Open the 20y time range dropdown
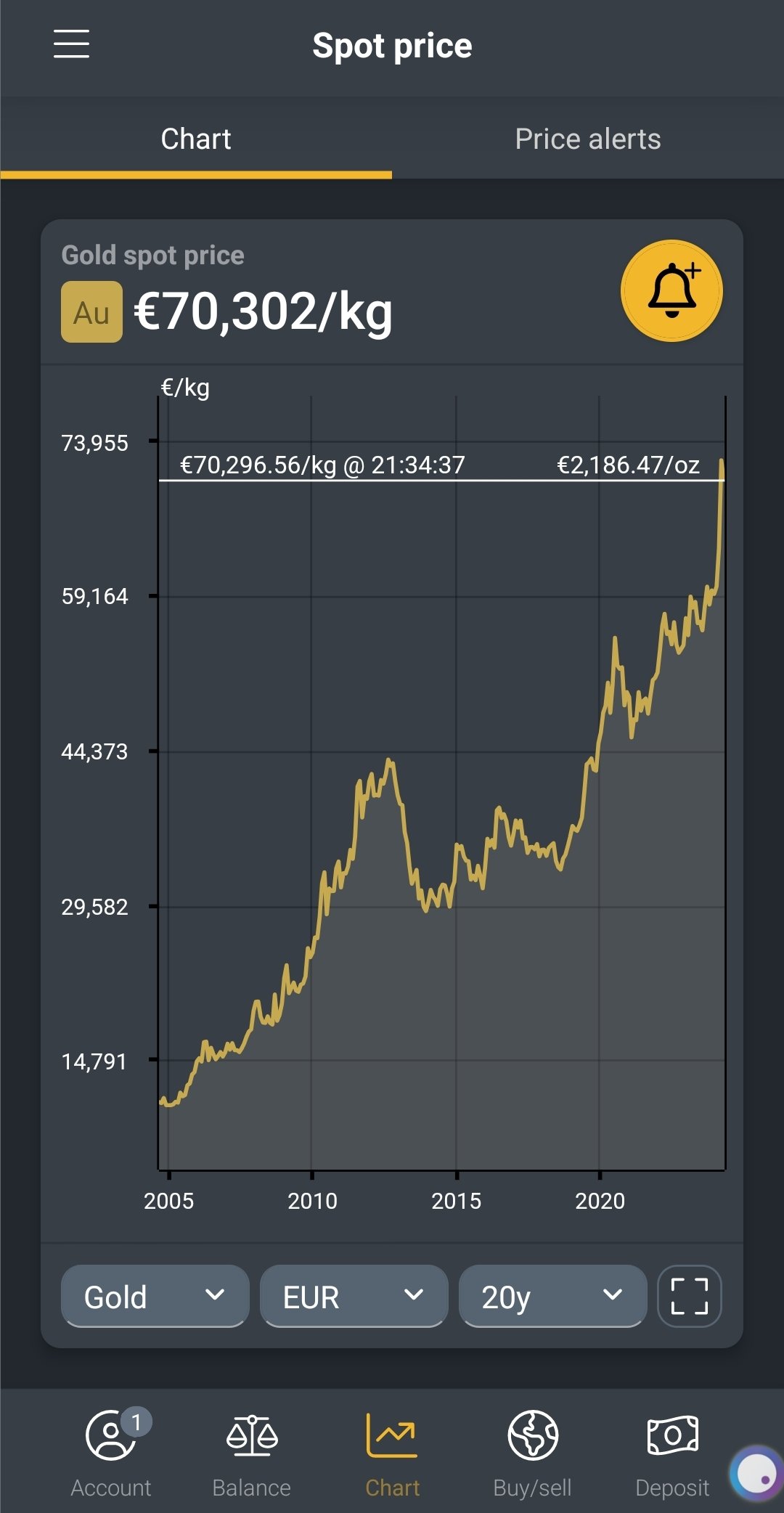The image size is (784, 1513). [552, 1296]
